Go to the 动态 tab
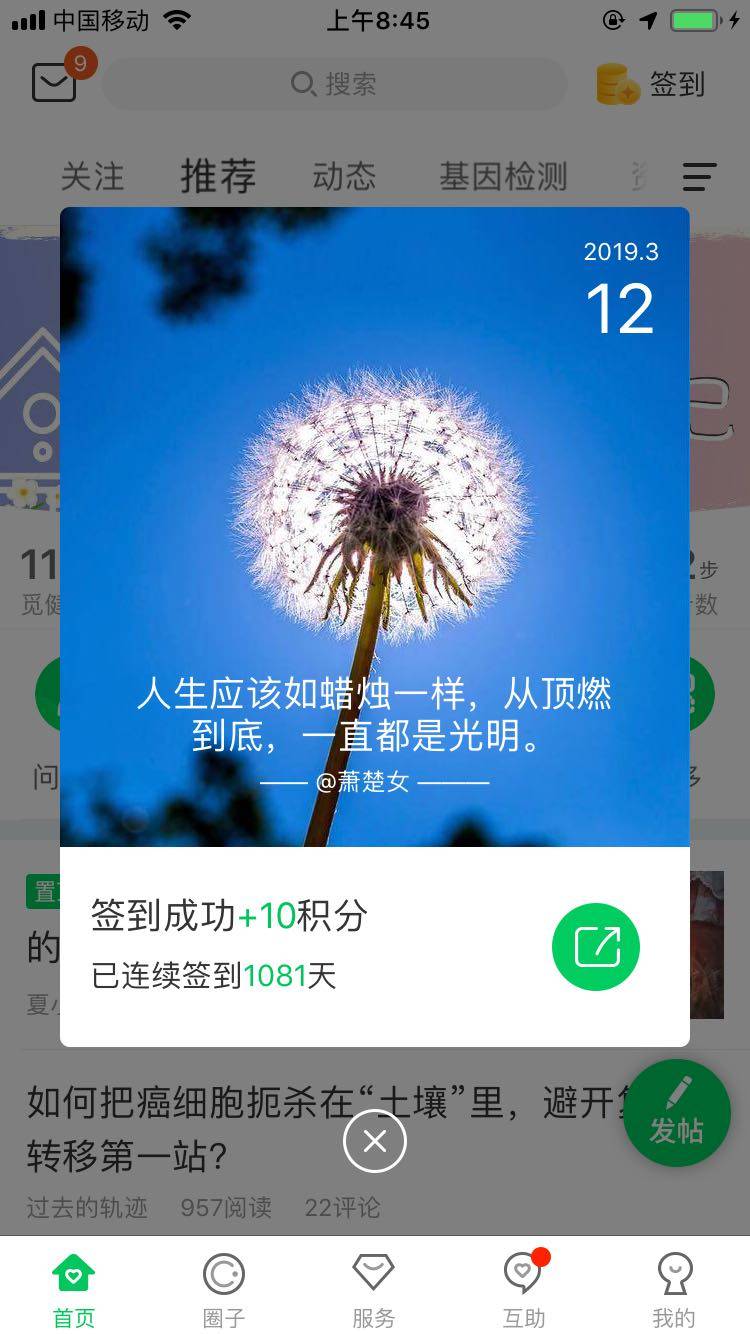Screen dimensions: 750x1334 click(x=344, y=177)
